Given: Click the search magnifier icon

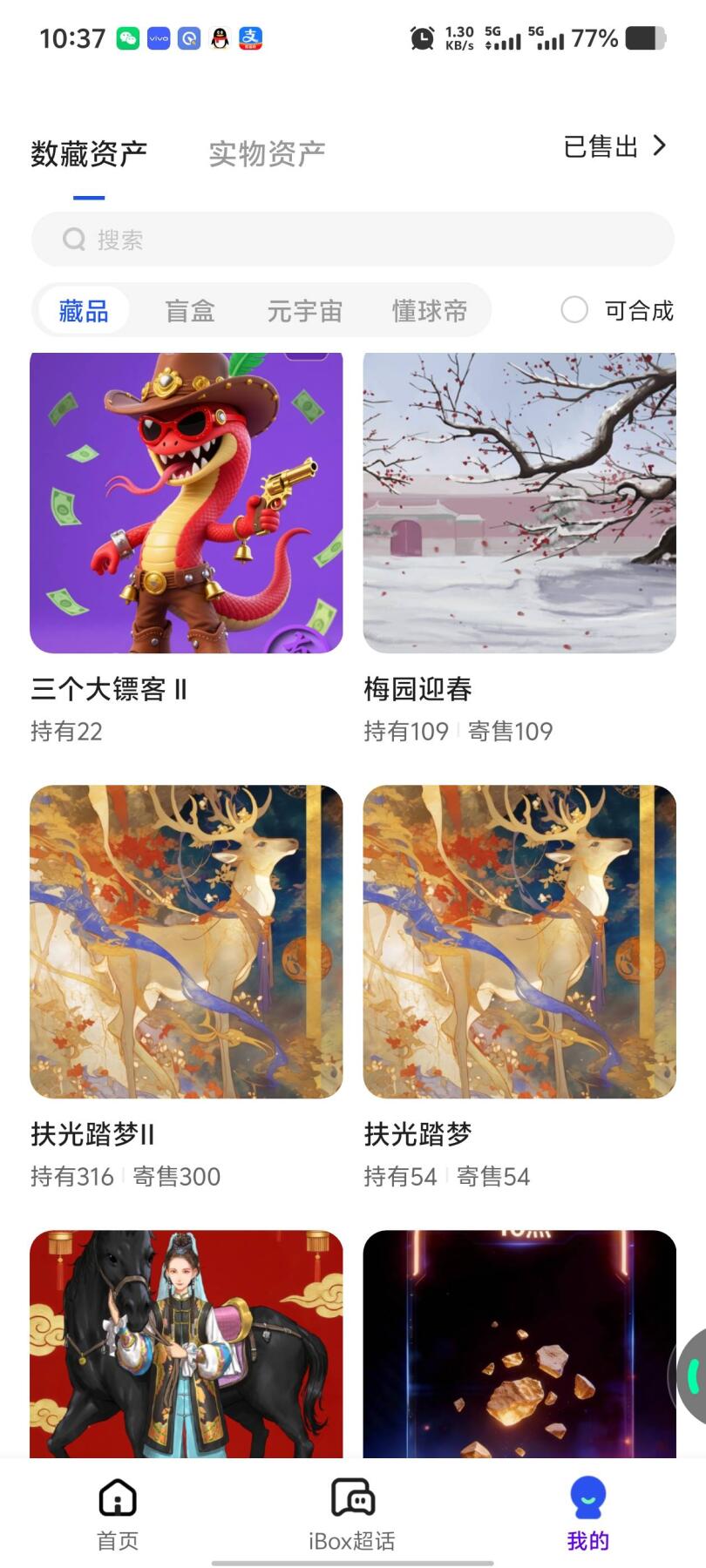Looking at the screenshot, I should (73, 239).
